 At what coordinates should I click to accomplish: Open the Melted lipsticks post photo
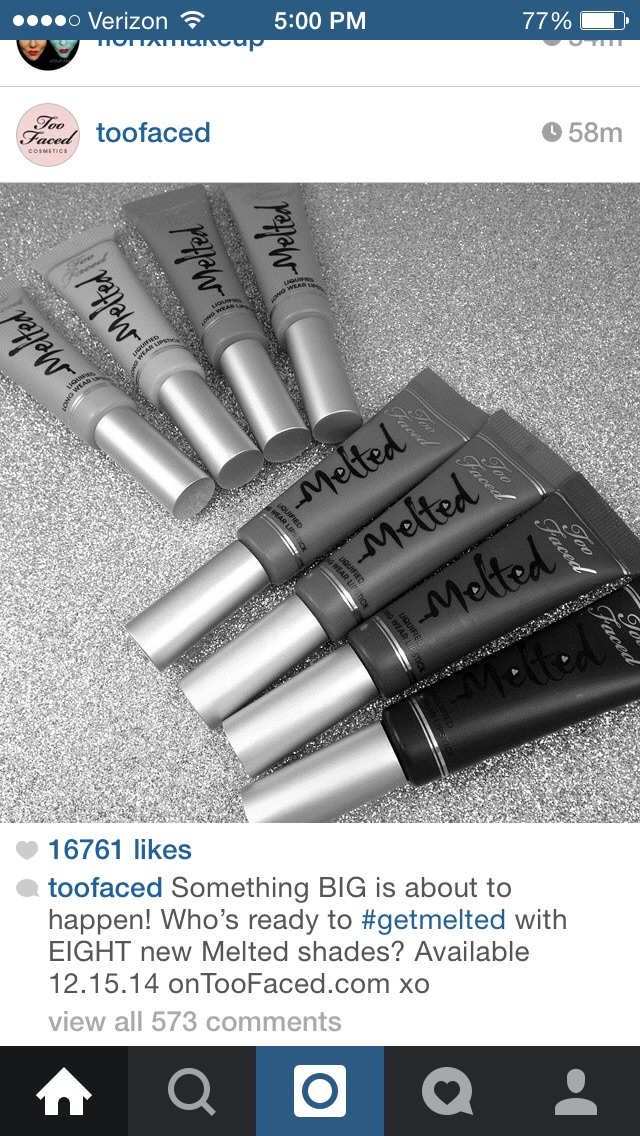click(320, 503)
